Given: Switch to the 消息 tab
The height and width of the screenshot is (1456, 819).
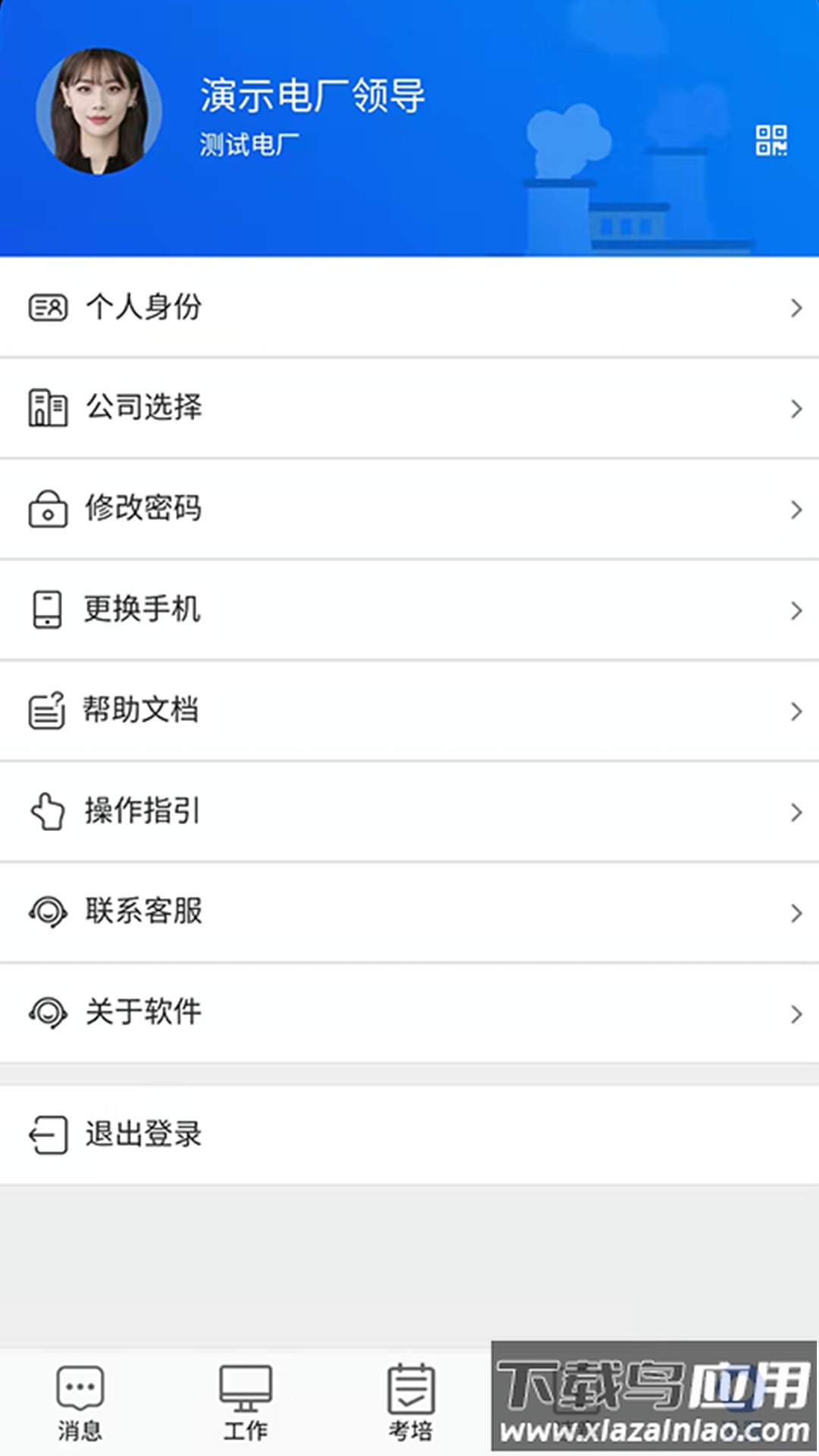Looking at the screenshot, I should (x=80, y=1407).
